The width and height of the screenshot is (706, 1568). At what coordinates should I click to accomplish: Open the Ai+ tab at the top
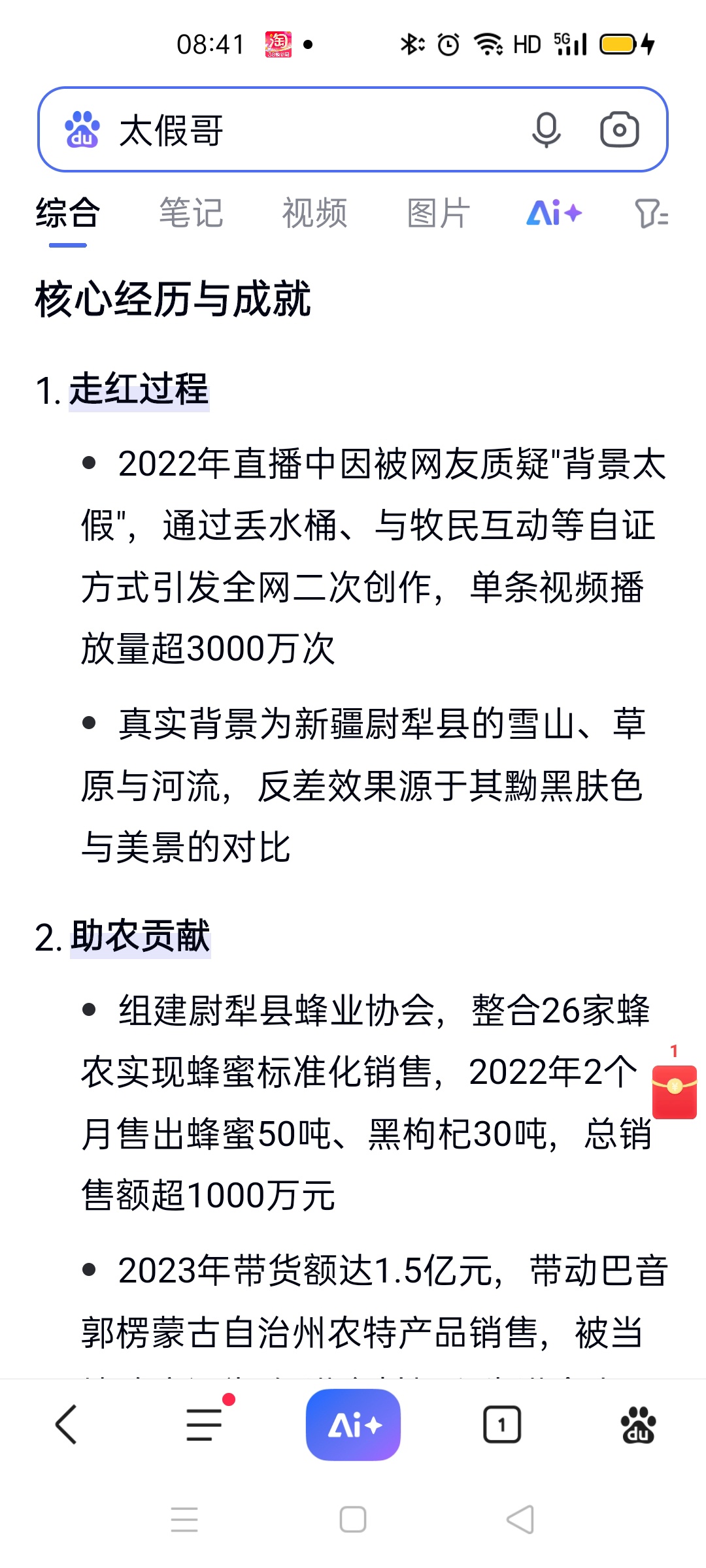pos(554,213)
